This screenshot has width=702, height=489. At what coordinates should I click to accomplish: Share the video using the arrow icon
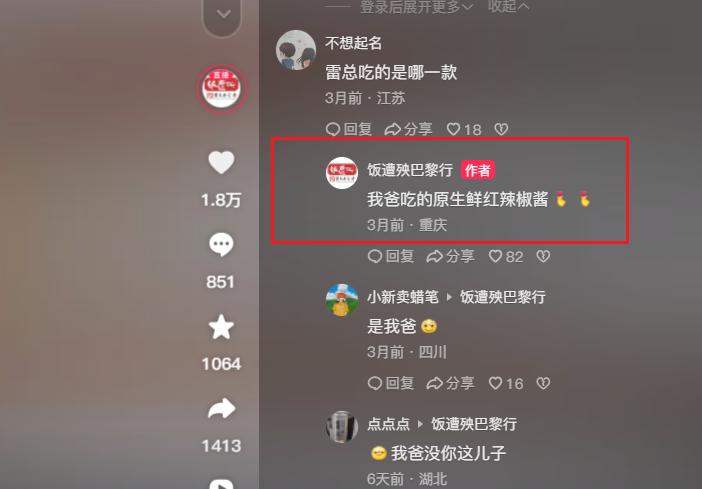(x=221, y=409)
